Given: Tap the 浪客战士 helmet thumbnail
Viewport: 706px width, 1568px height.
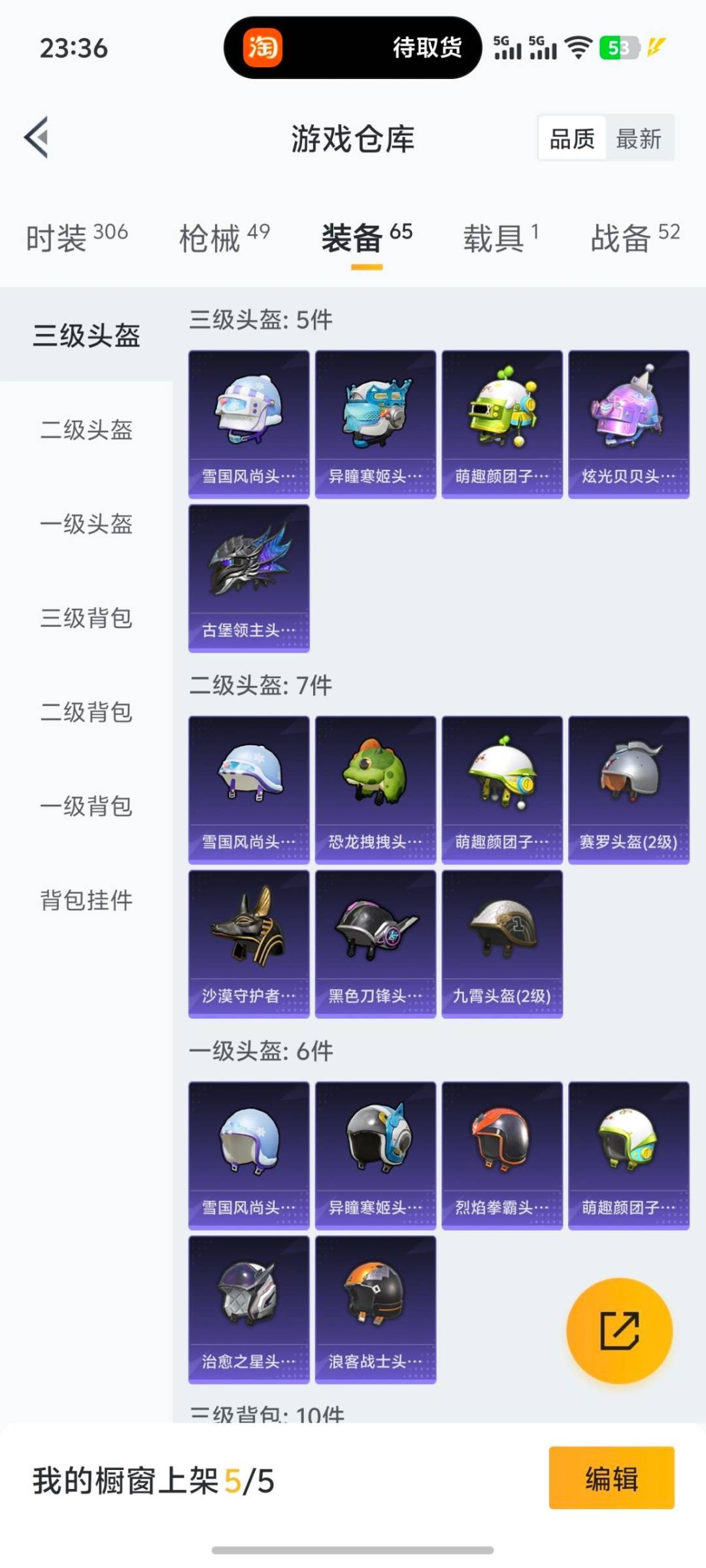Looking at the screenshot, I should click(376, 1307).
